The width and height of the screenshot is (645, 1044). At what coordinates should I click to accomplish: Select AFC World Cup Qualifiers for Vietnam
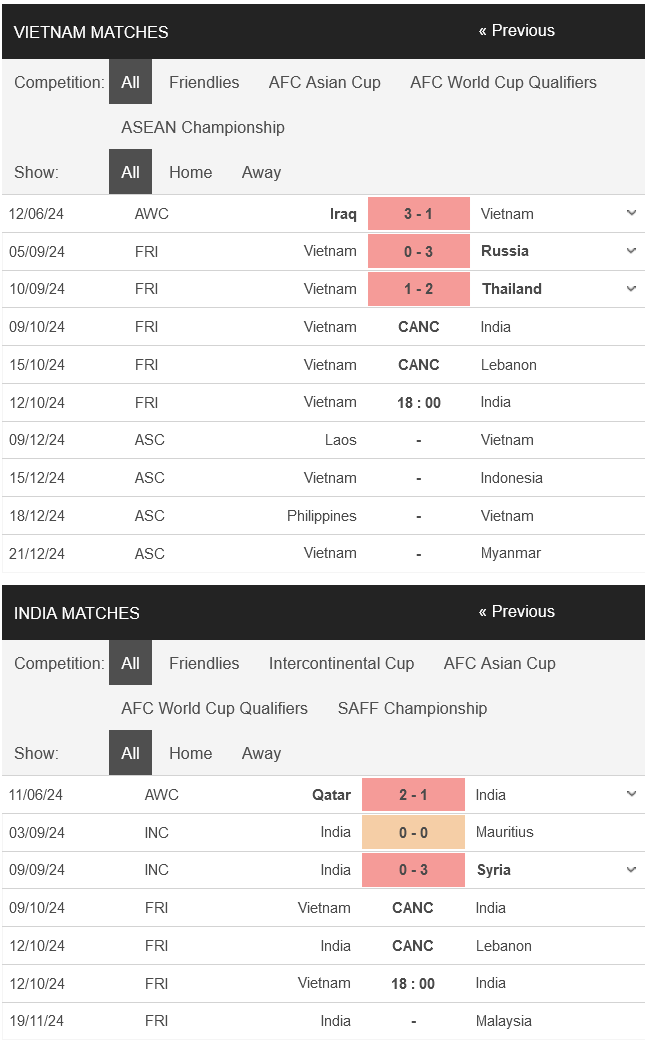click(x=503, y=82)
